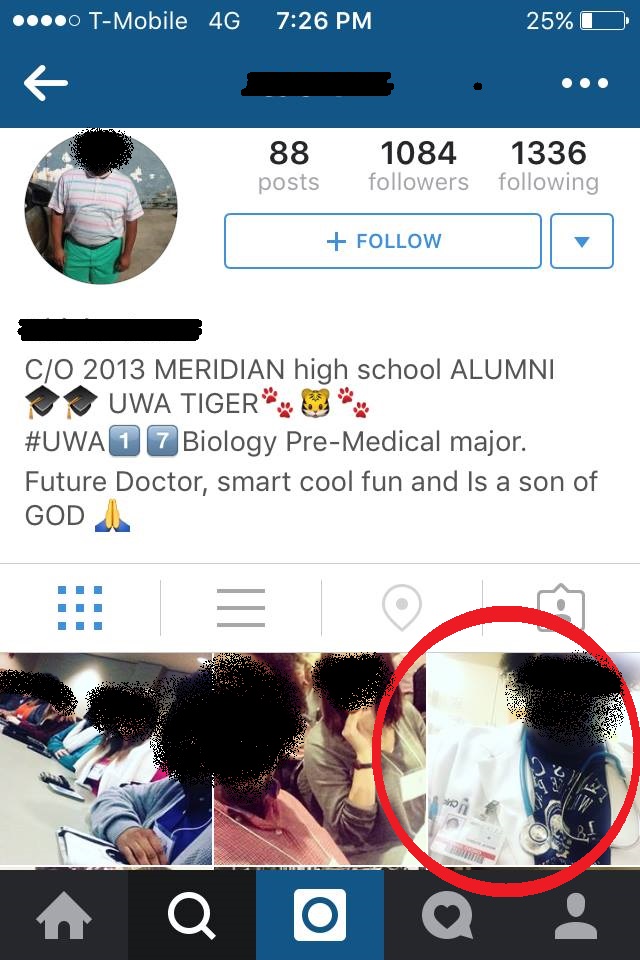The width and height of the screenshot is (640, 960).
Task: View the 1084 followers list
Action: (418, 166)
